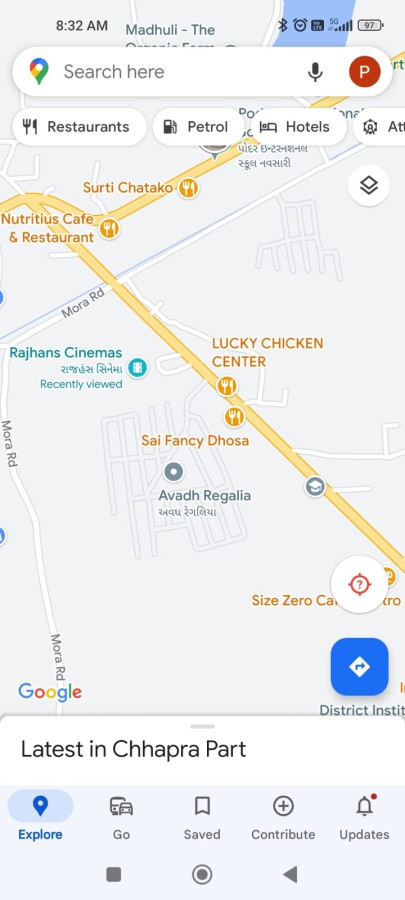
Task: Switch to the Contribute tab
Action: coord(283,816)
